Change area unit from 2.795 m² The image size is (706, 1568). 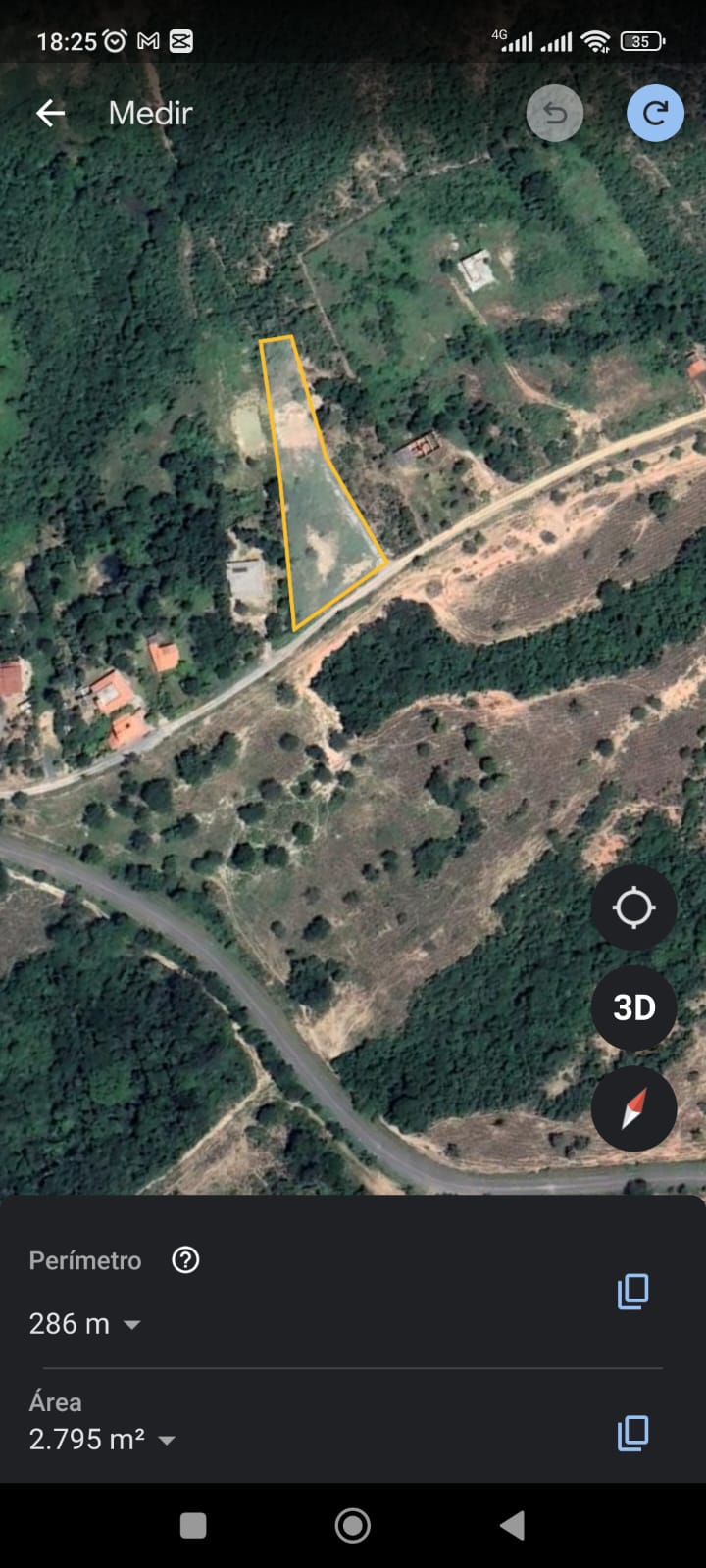[167, 1441]
